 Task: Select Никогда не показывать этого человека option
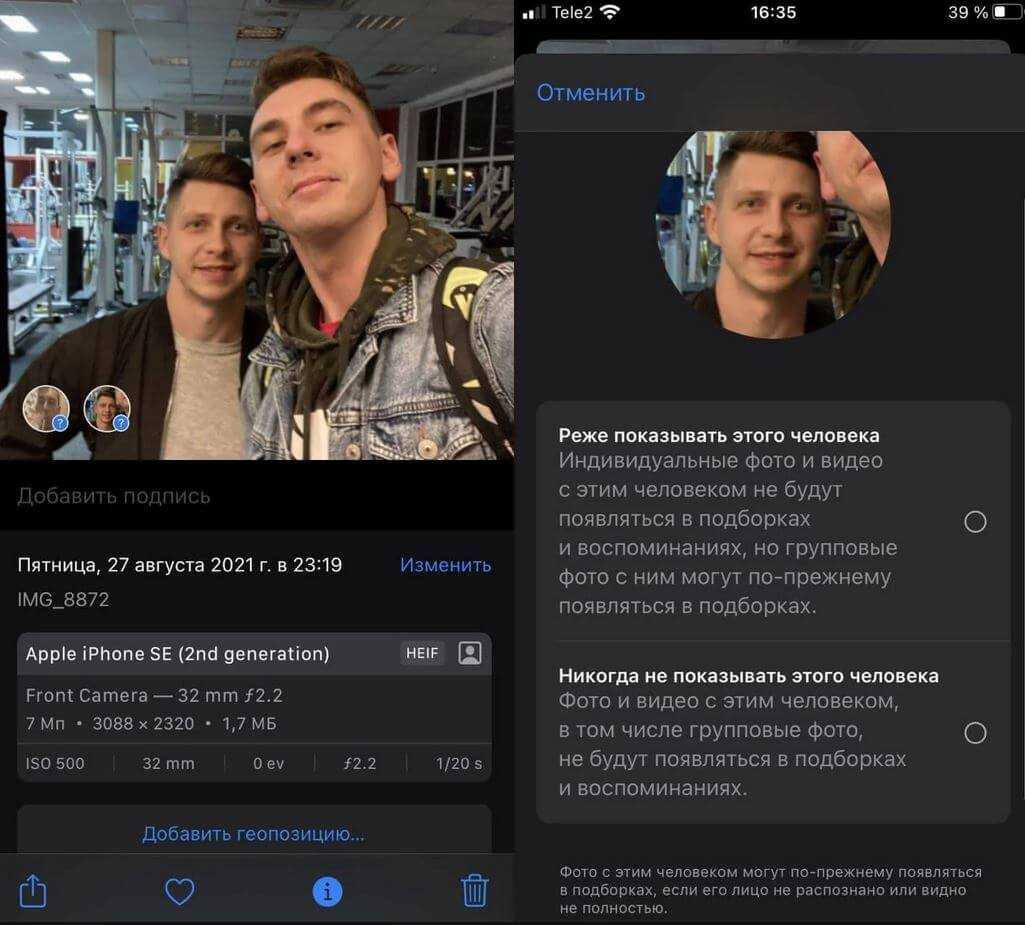(974, 733)
